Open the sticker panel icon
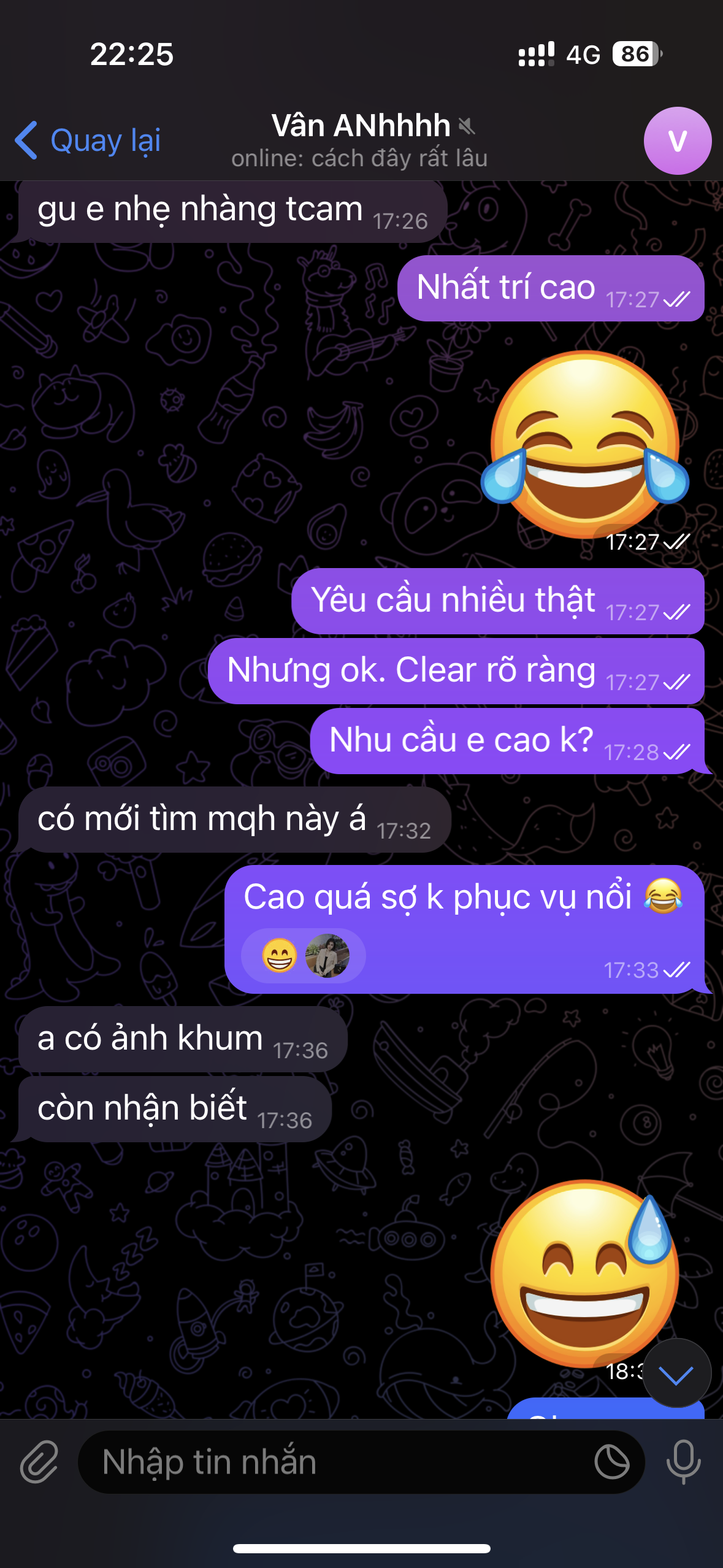723x1568 pixels. tap(611, 1462)
